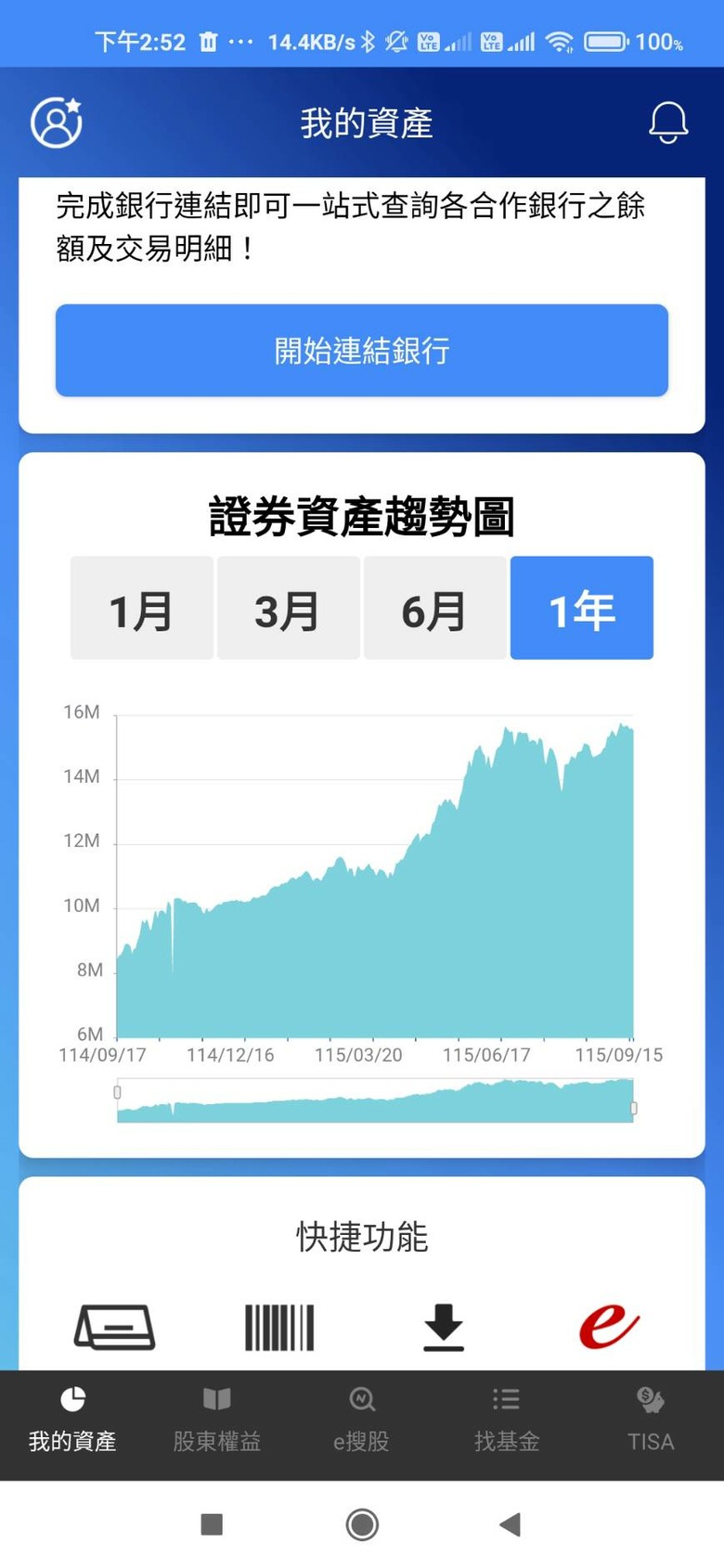This screenshot has height=1568, width=724.
Task: Tap the download shortcut icon
Action: pyautogui.click(x=444, y=1327)
